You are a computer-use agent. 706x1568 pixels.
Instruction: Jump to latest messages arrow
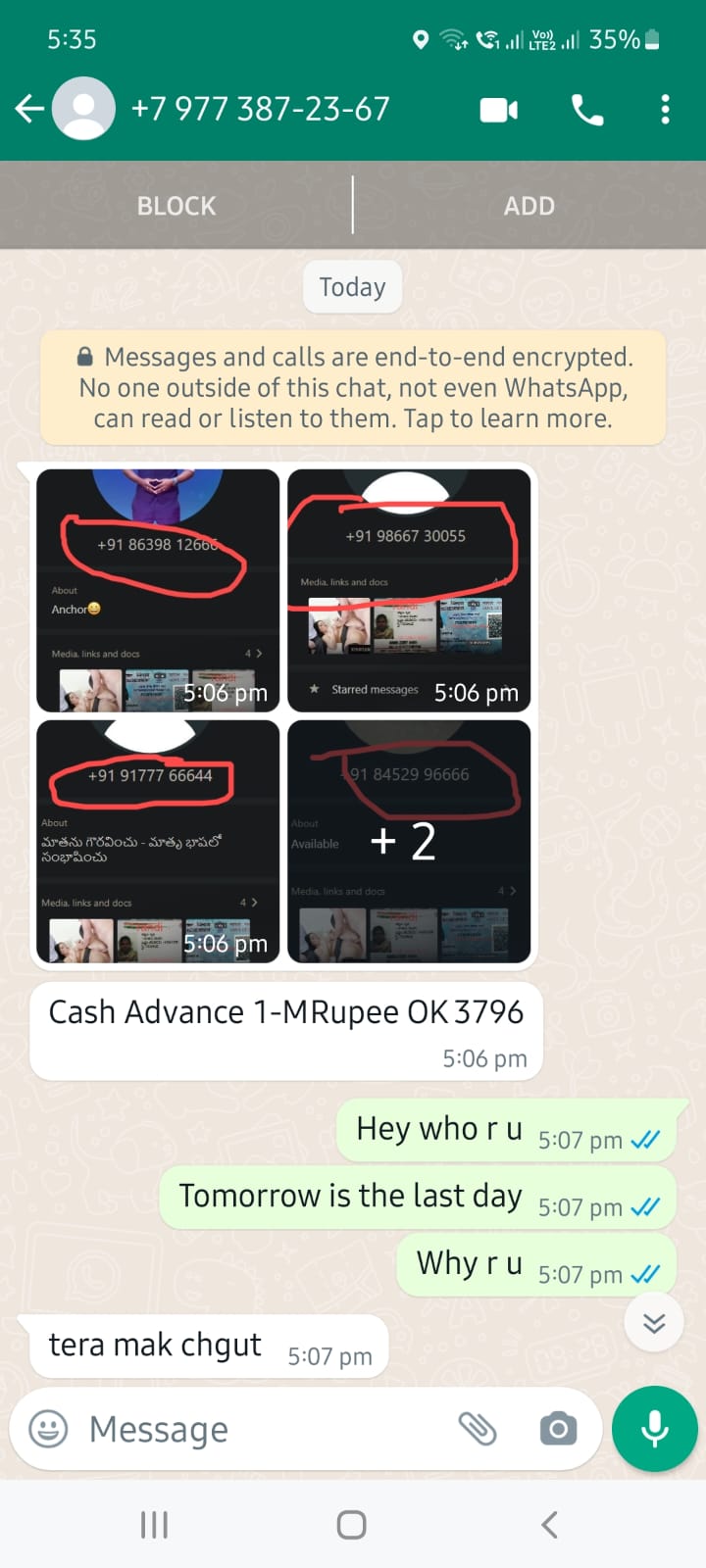[654, 1323]
